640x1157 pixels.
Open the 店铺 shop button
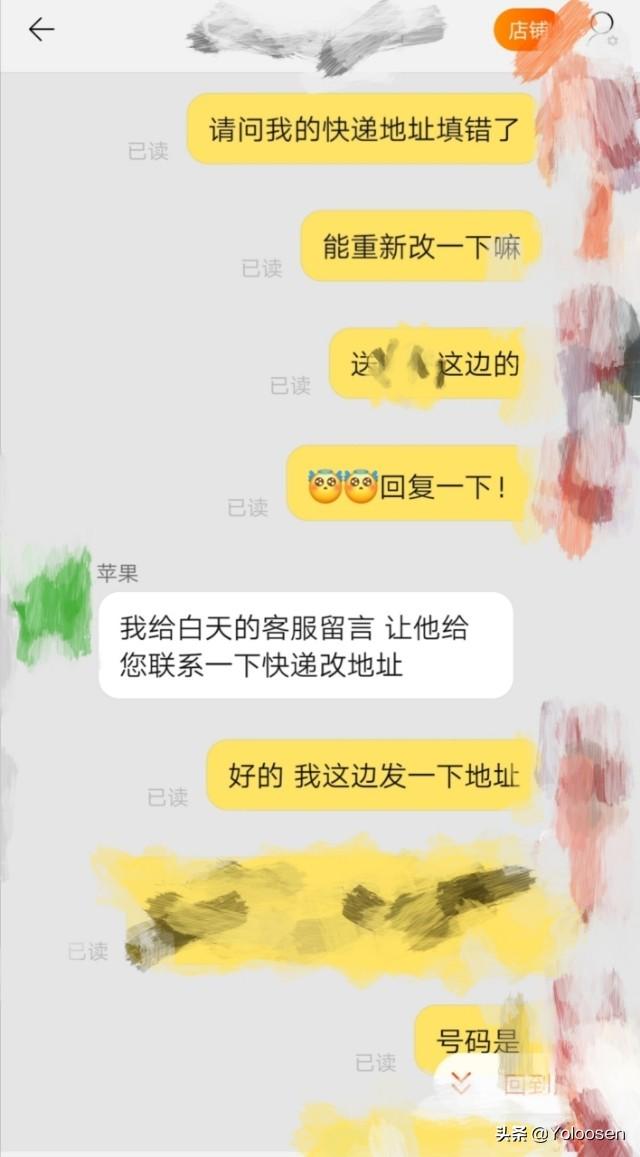click(x=525, y=30)
